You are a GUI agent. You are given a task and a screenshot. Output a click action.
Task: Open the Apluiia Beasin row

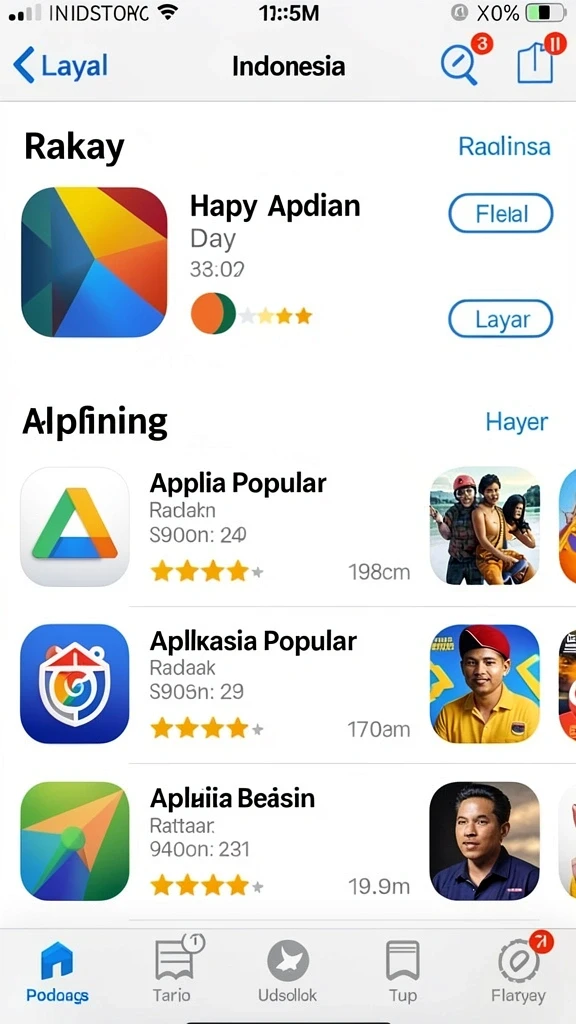(216, 841)
